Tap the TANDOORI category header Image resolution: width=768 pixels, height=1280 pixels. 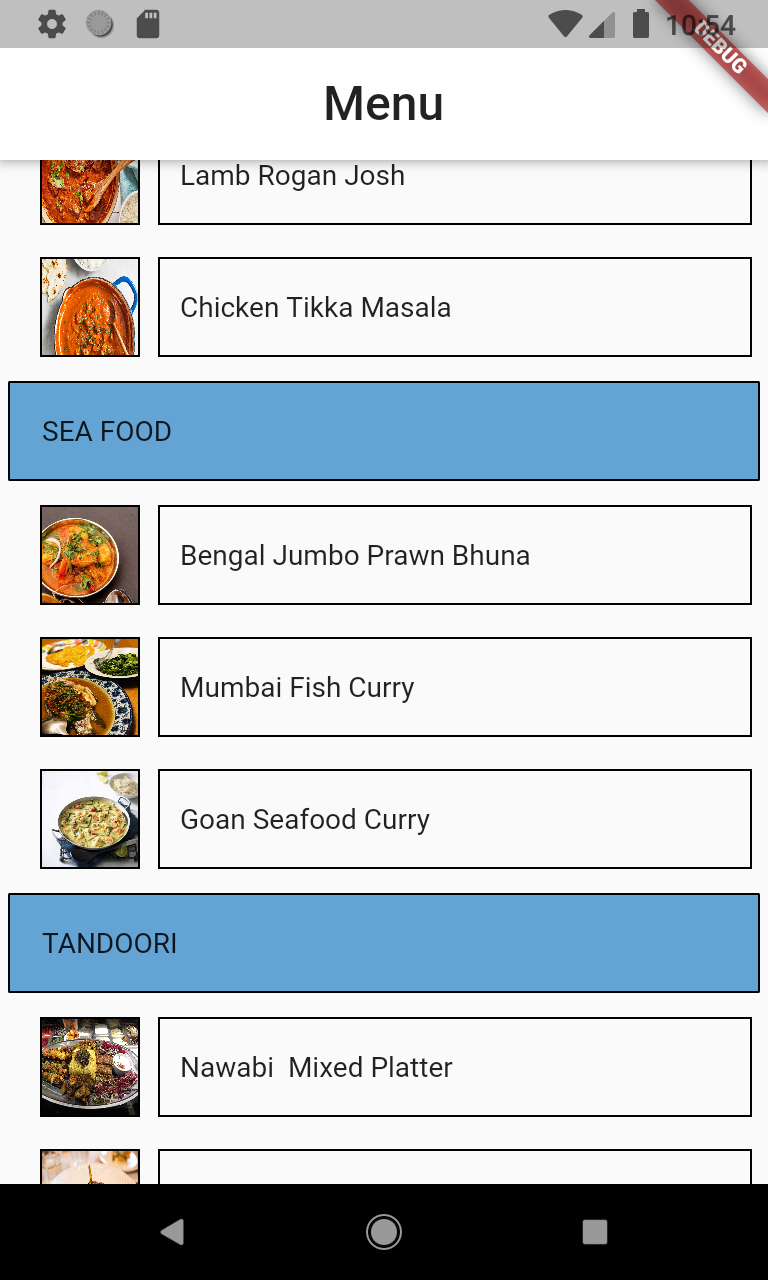click(x=384, y=943)
